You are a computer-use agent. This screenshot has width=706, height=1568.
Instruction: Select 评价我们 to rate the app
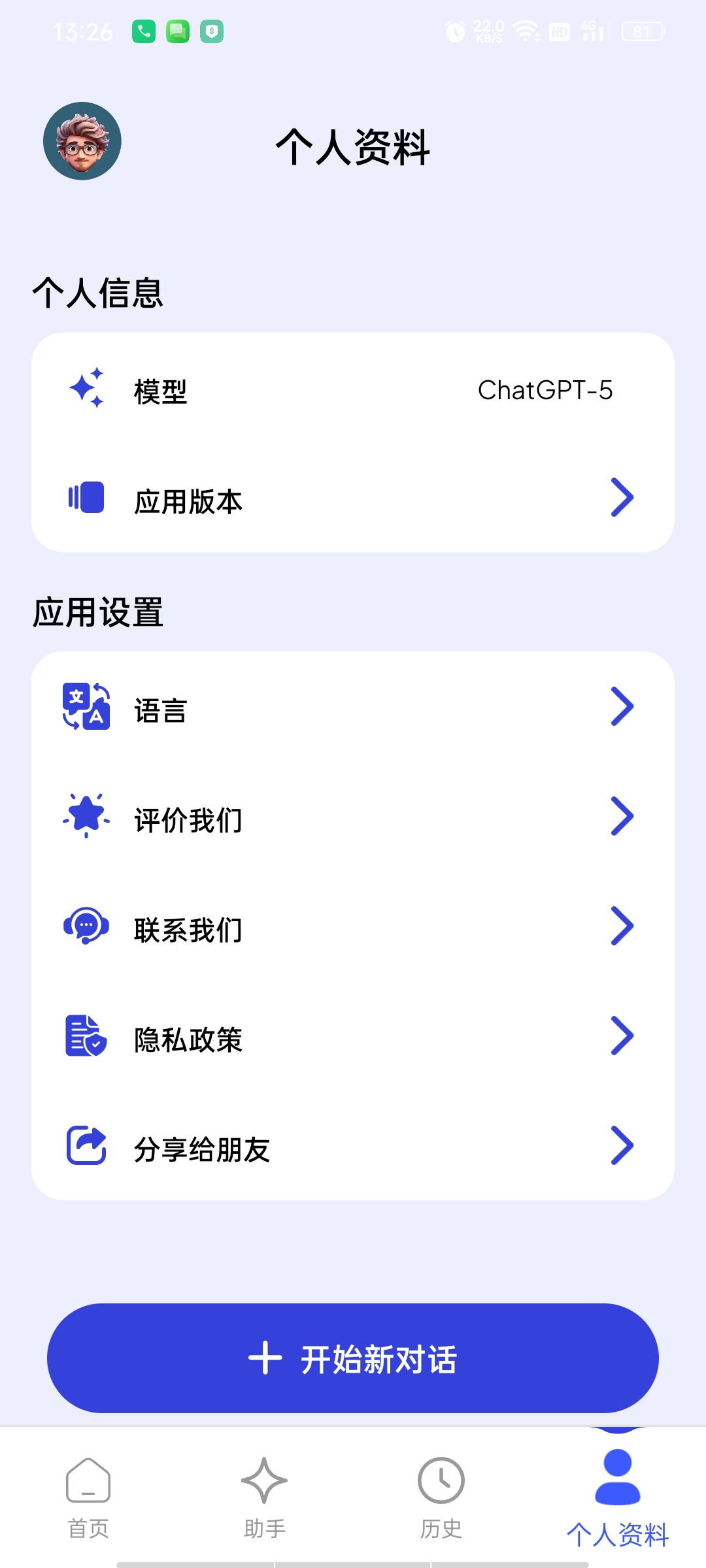click(x=353, y=818)
